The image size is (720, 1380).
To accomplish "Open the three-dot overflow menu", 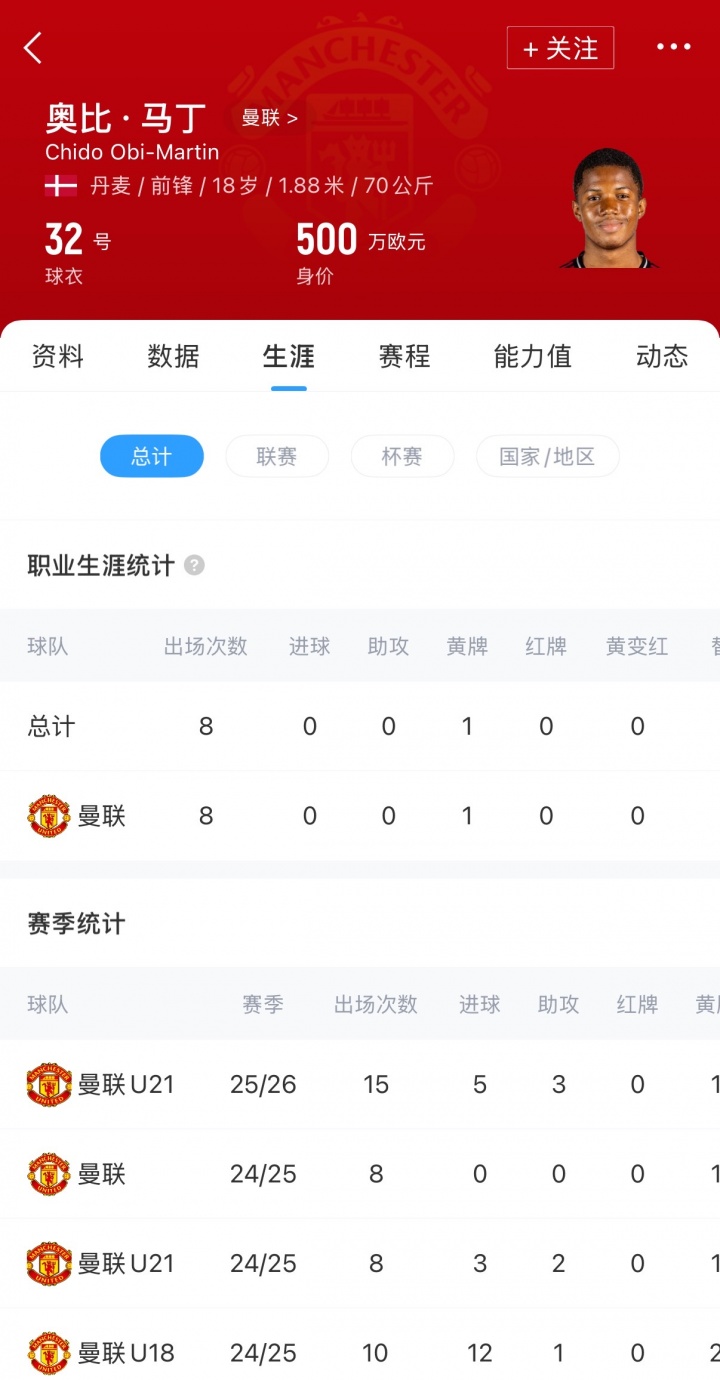I will point(673,47).
